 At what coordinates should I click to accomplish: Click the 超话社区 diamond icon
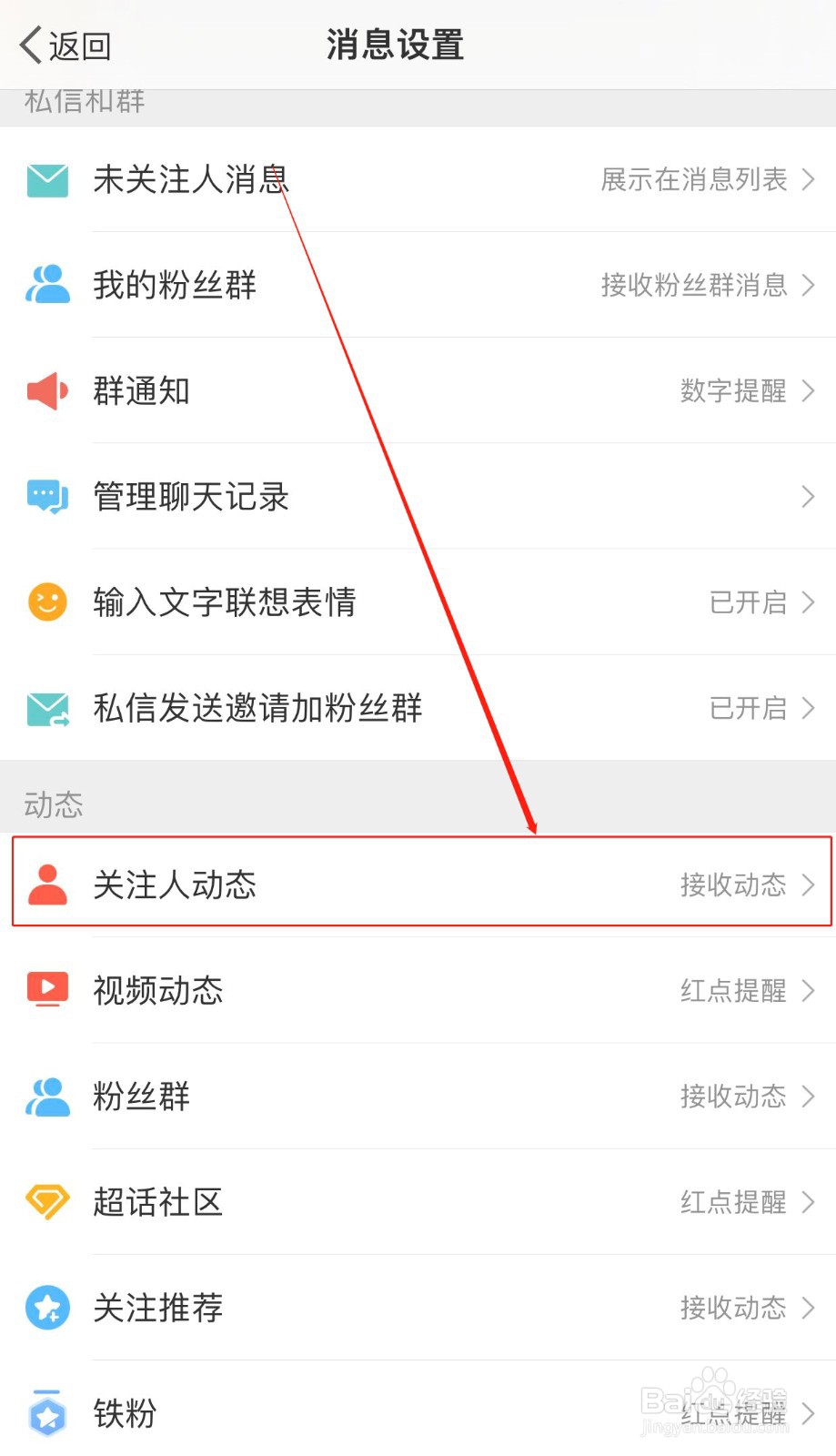[46, 1201]
